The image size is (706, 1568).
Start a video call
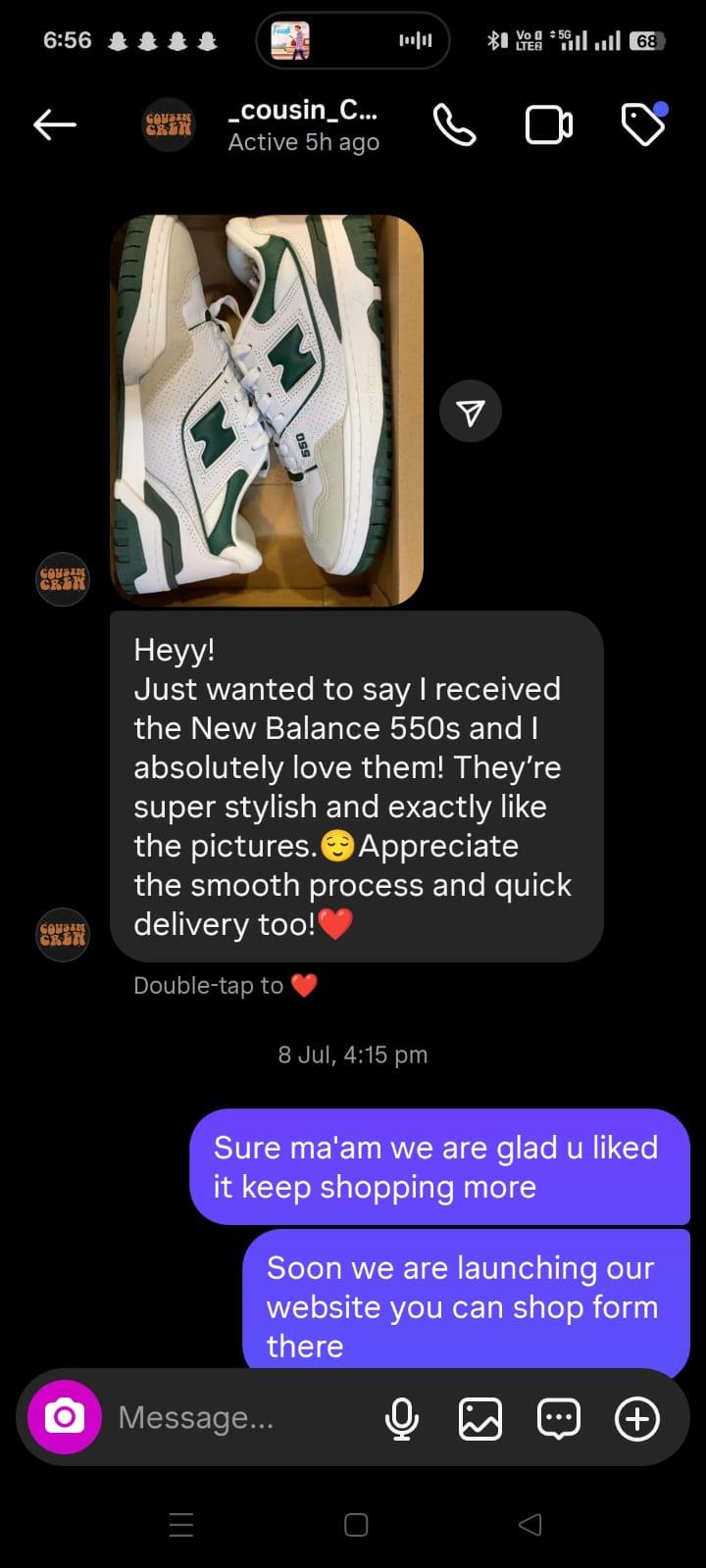click(549, 125)
